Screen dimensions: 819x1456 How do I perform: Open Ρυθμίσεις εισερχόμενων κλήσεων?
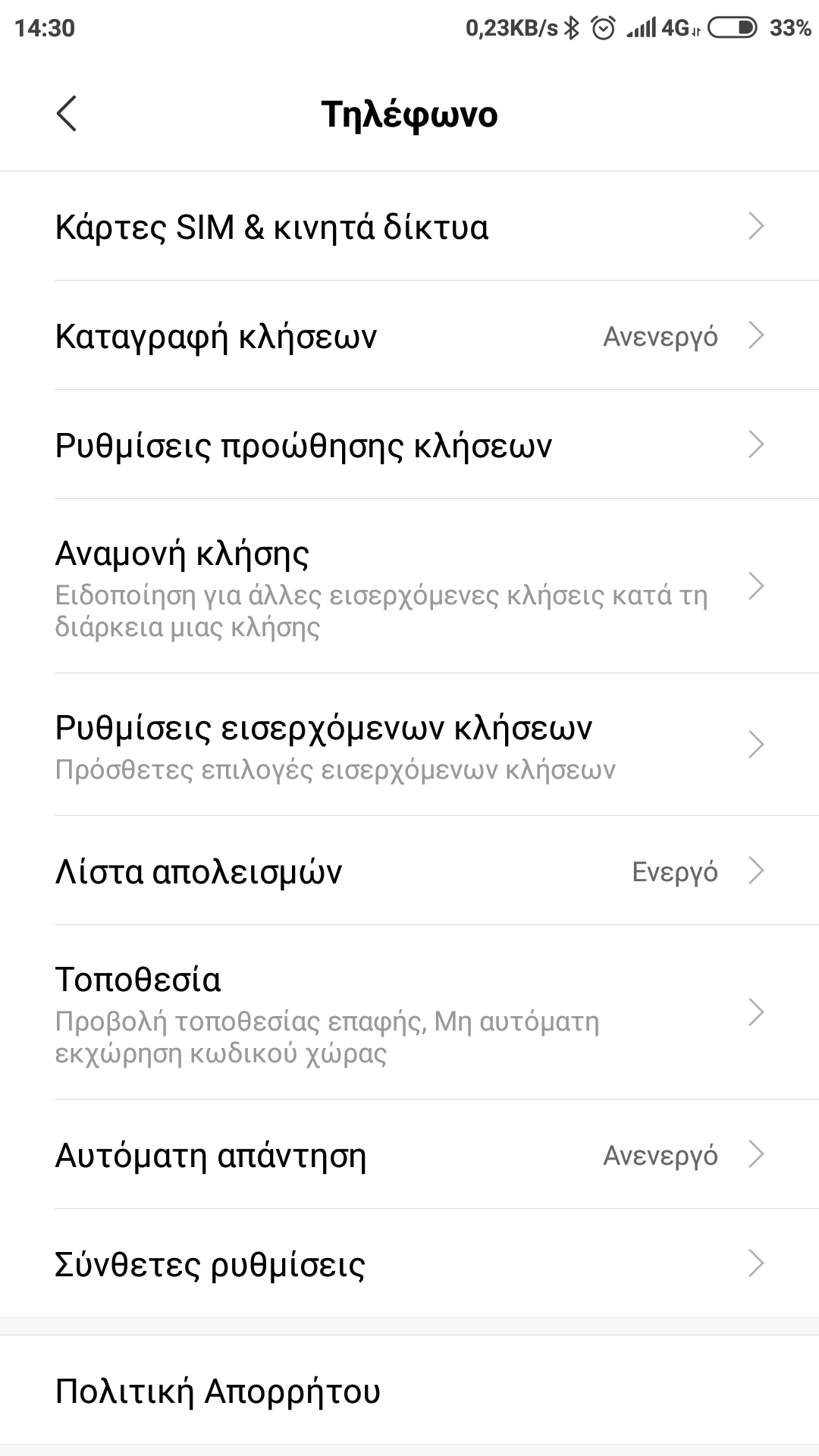click(x=409, y=745)
